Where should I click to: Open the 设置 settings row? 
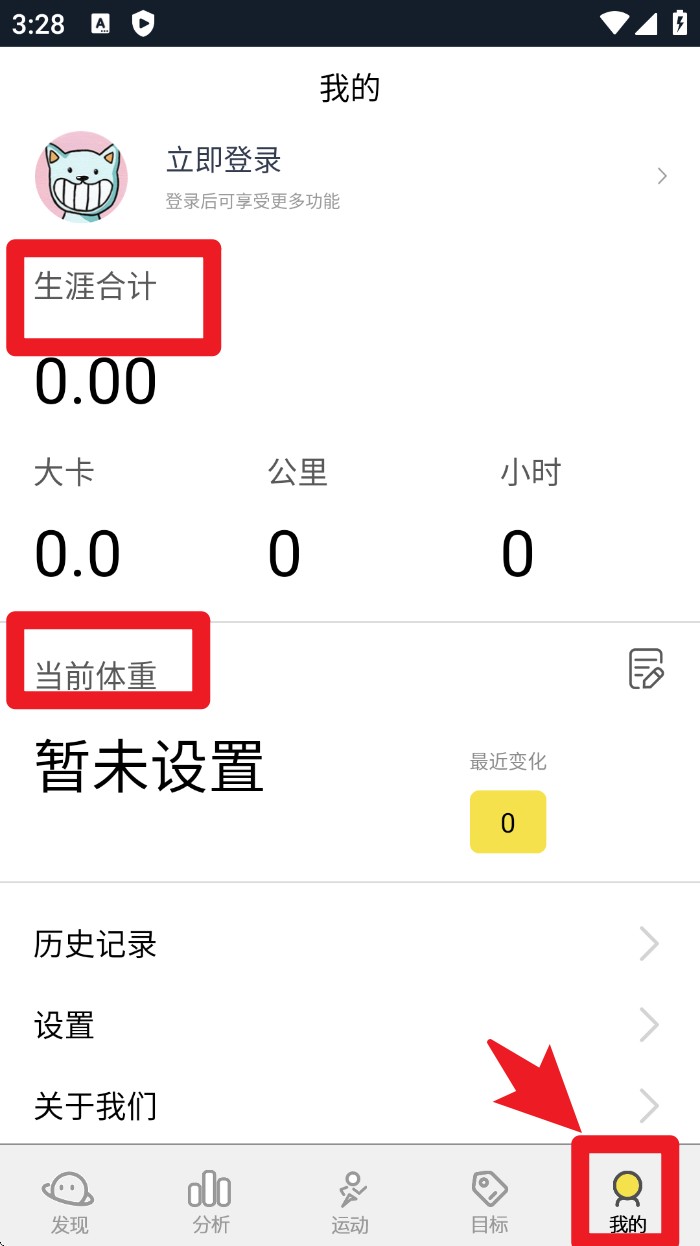[x=350, y=1025]
